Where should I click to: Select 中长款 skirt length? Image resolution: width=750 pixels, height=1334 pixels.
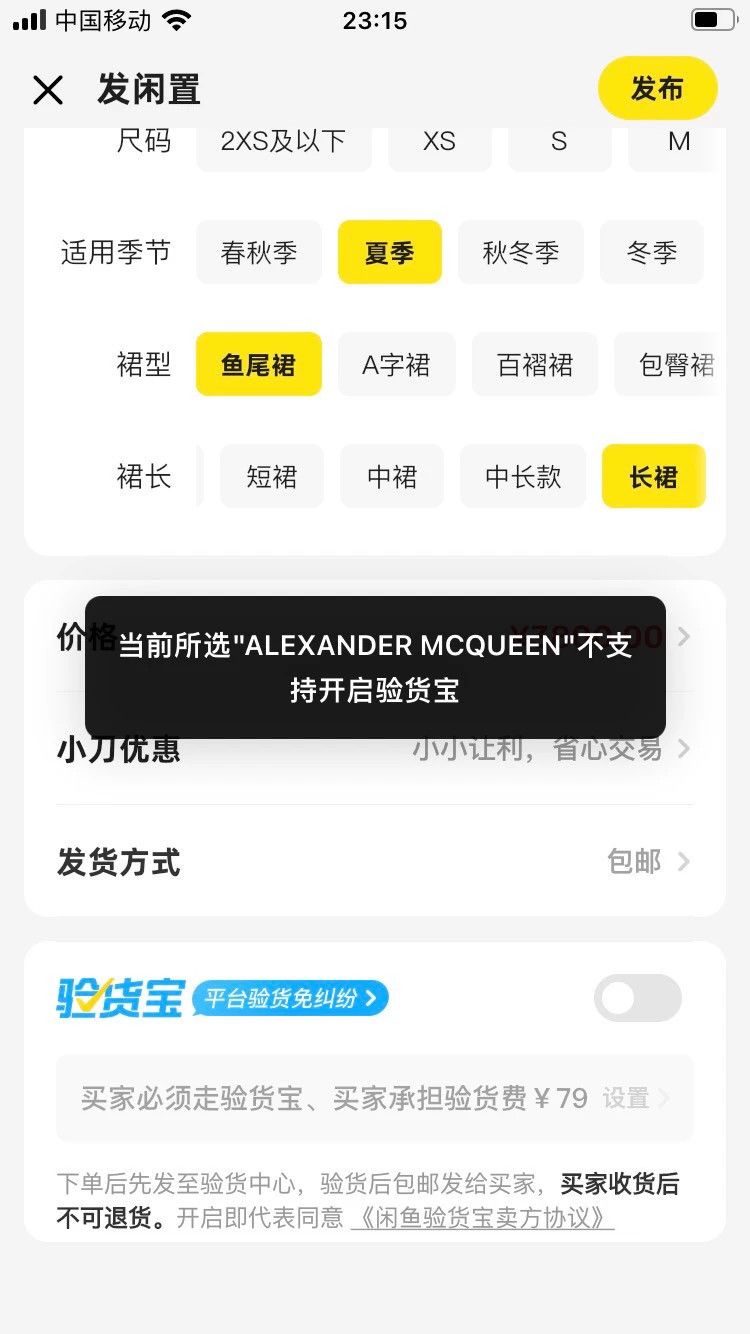click(523, 476)
